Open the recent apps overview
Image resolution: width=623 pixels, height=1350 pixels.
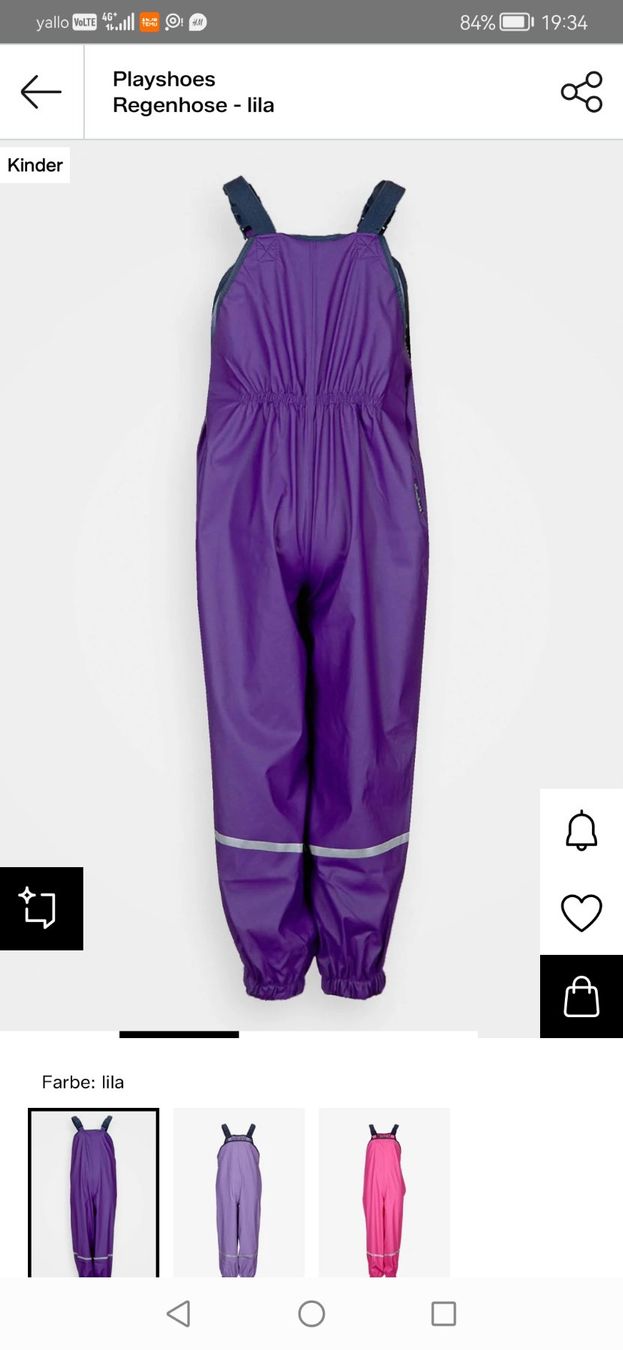click(443, 1313)
